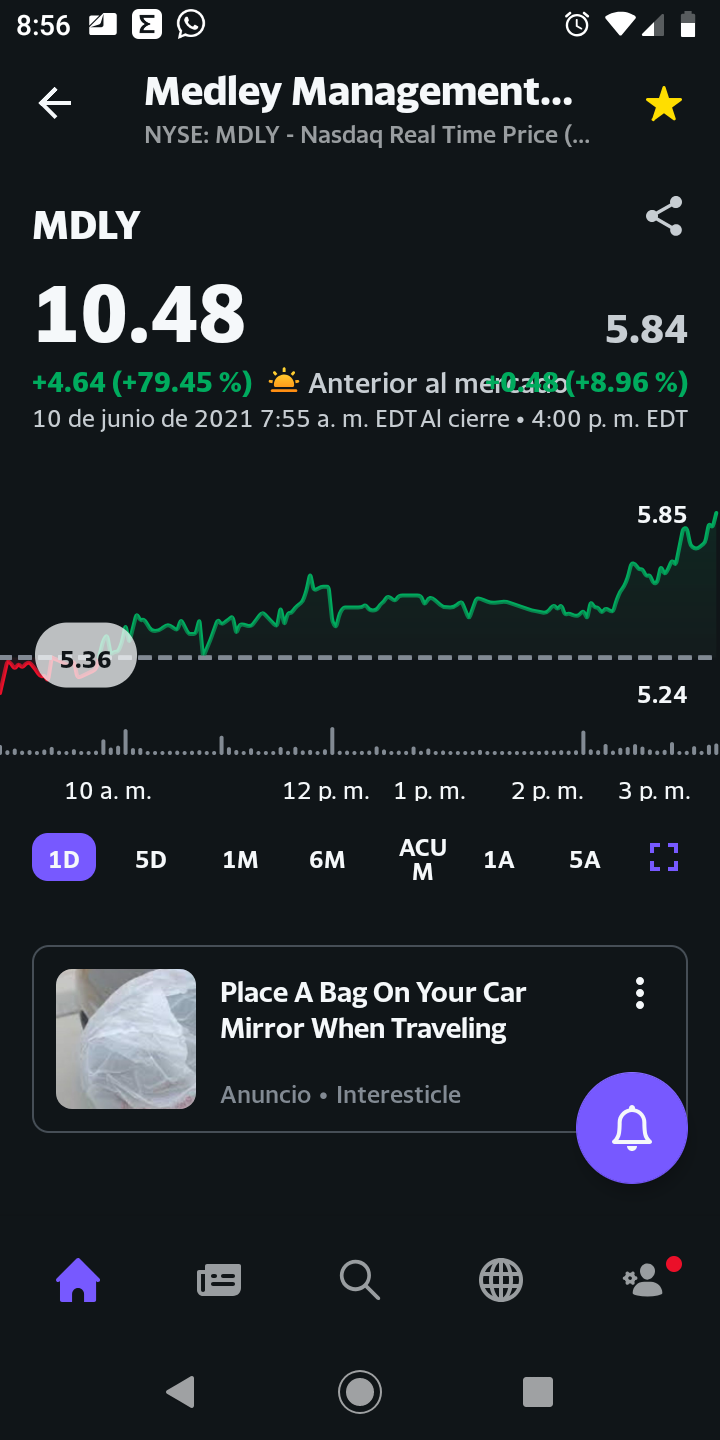Switch chart to 1A range

point(498,859)
